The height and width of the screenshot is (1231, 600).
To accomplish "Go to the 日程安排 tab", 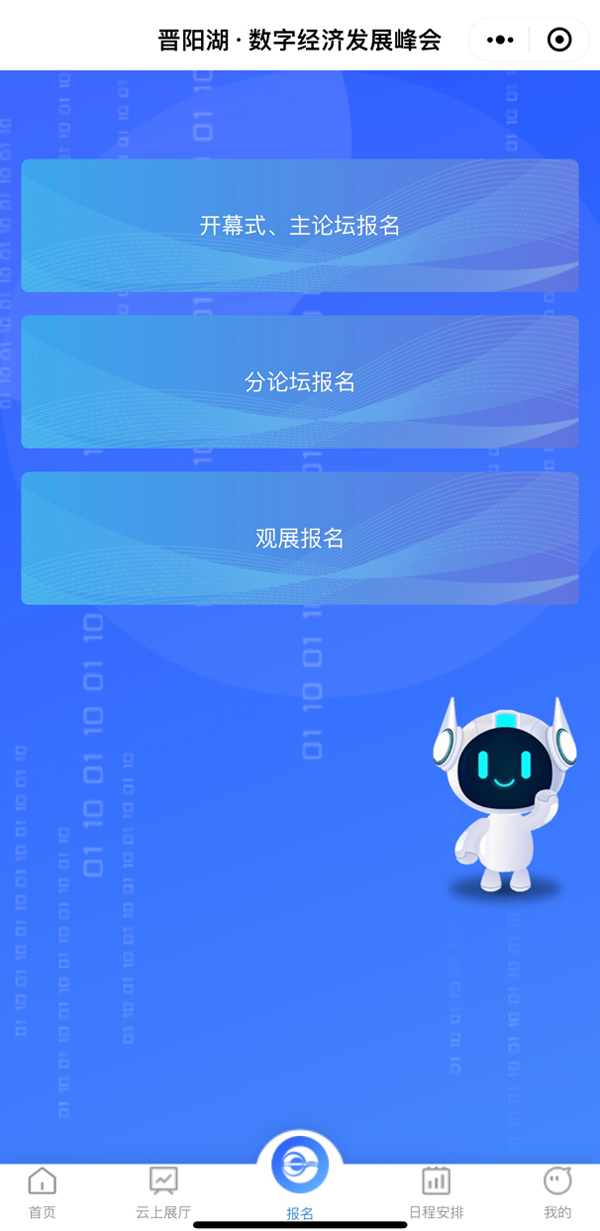I will coord(436,1192).
